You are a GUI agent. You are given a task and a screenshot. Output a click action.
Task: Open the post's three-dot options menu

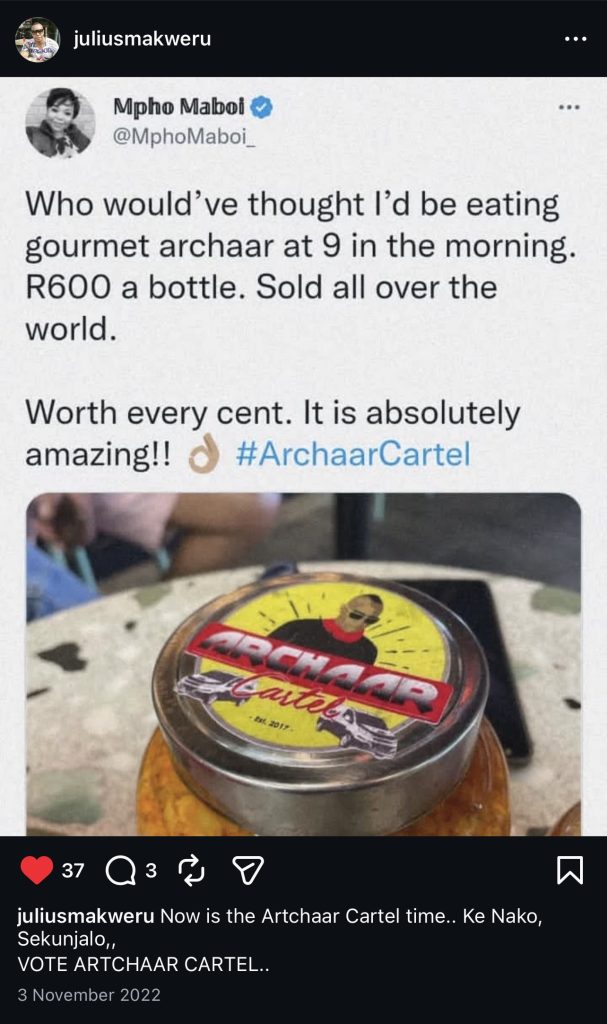point(575,39)
